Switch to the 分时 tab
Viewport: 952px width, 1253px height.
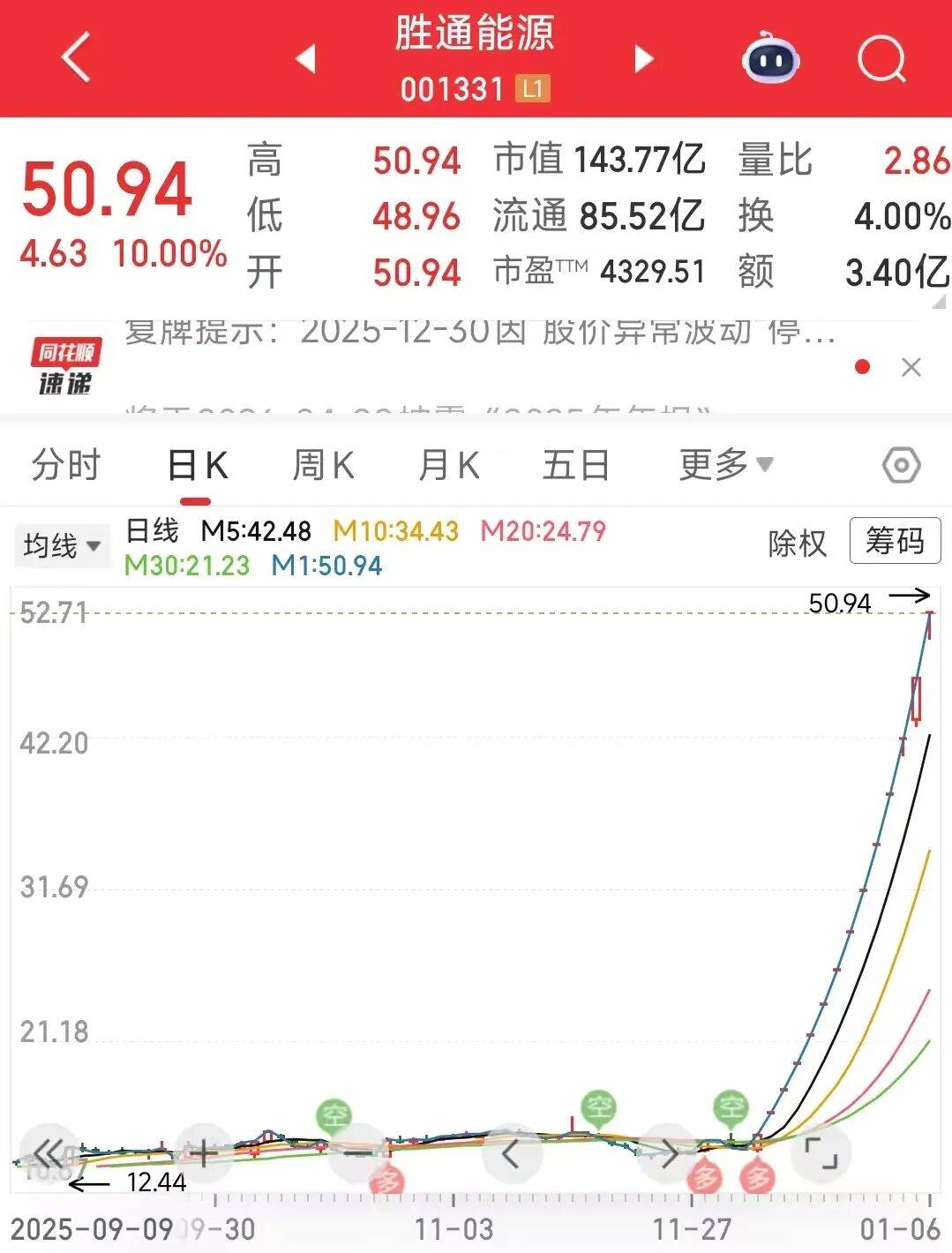[x=66, y=465]
